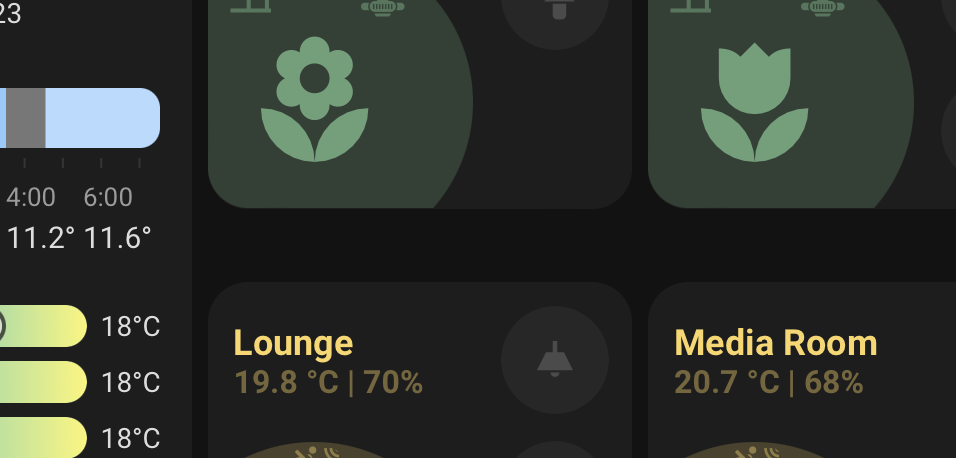
Task: Toggle the Lounge ceiling light button
Action: pyautogui.click(x=554, y=359)
